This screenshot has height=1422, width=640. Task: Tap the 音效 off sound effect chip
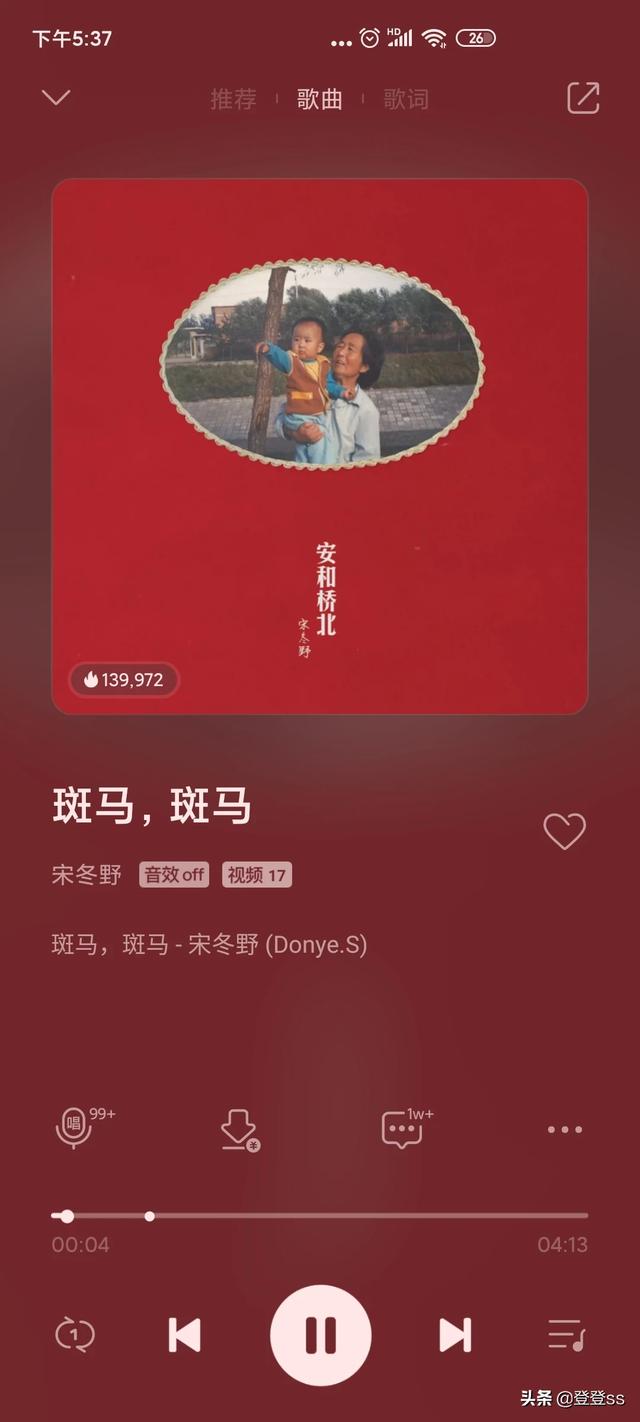click(x=174, y=875)
